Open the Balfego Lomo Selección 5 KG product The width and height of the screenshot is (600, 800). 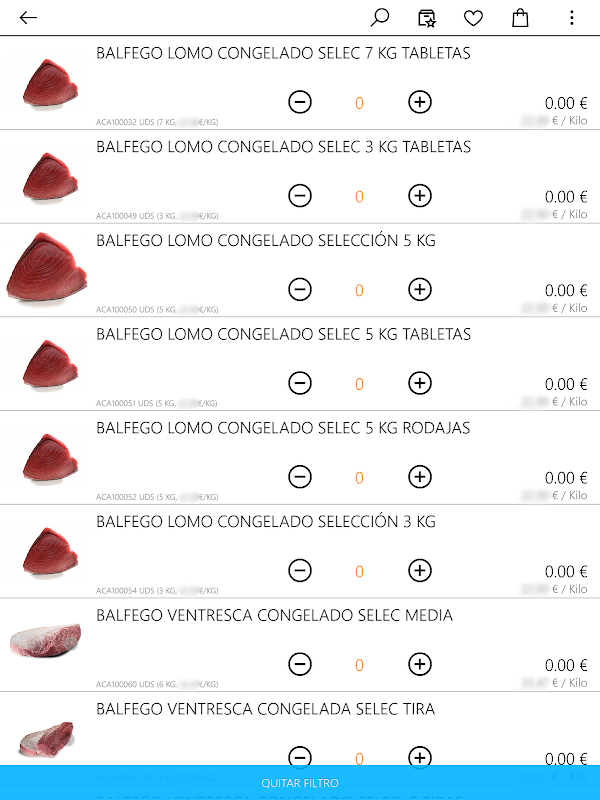tap(265, 241)
